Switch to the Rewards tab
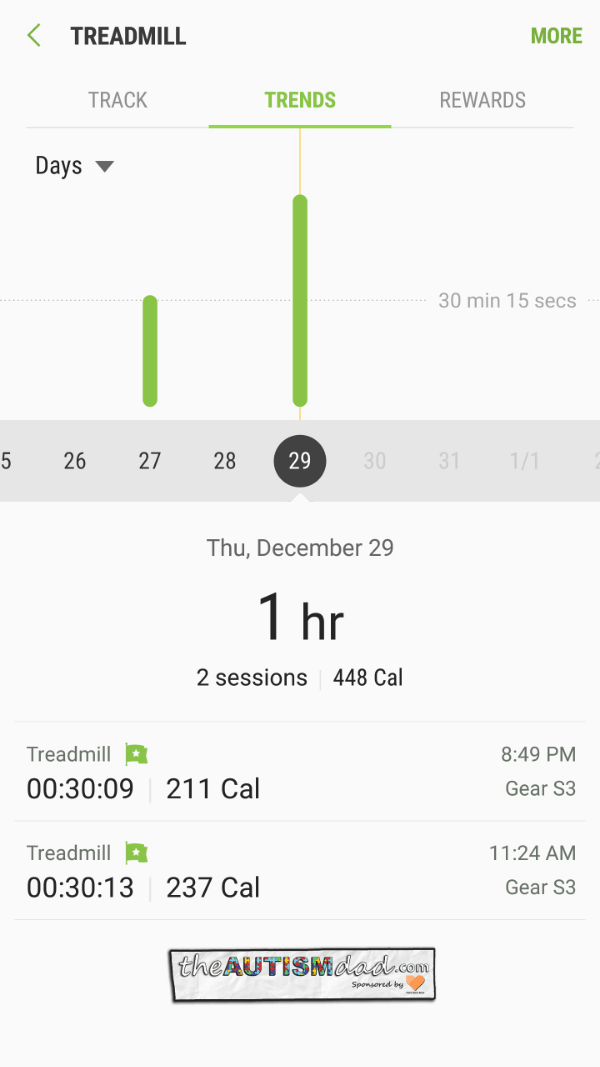The image size is (600, 1067). pos(482,100)
